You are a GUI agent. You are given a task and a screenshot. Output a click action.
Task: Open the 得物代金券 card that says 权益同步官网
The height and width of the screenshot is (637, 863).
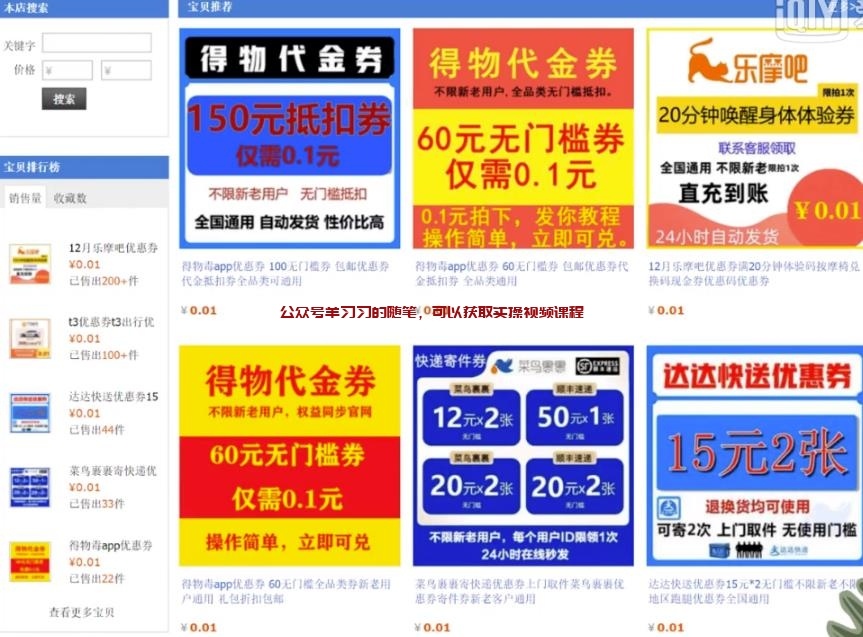point(289,456)
